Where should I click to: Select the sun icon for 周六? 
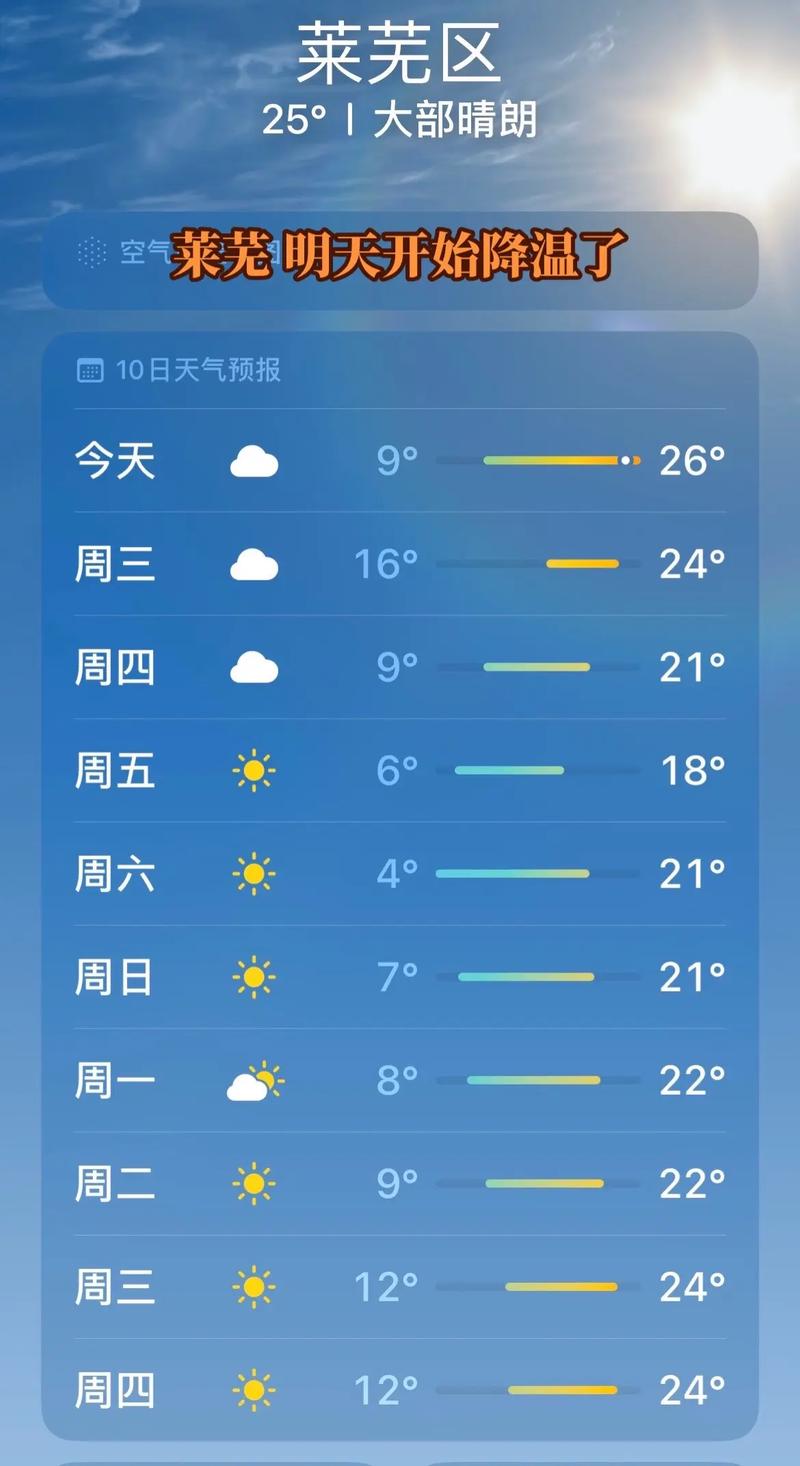point(256,873)
